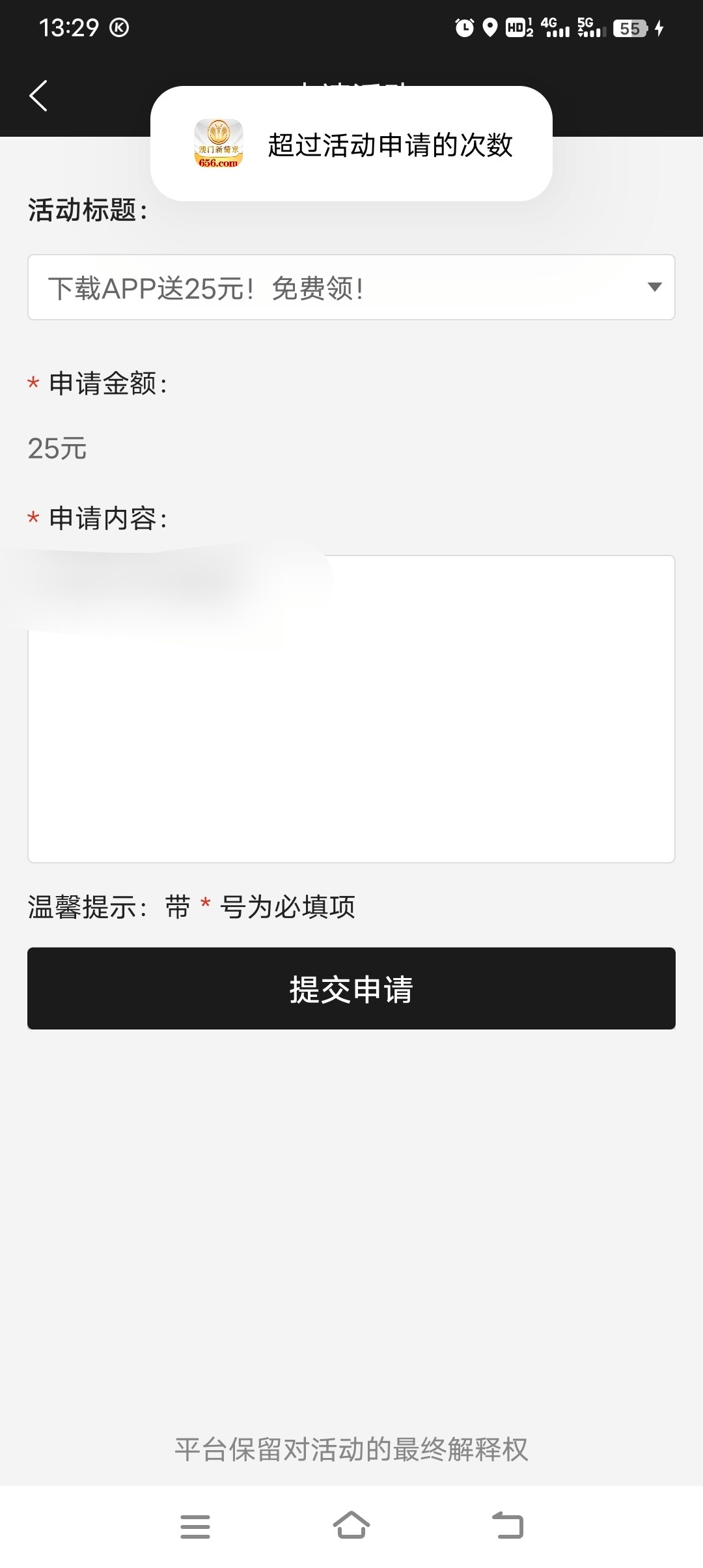
Task: Go back using the top-left arrow
Action: pos(39,96)
